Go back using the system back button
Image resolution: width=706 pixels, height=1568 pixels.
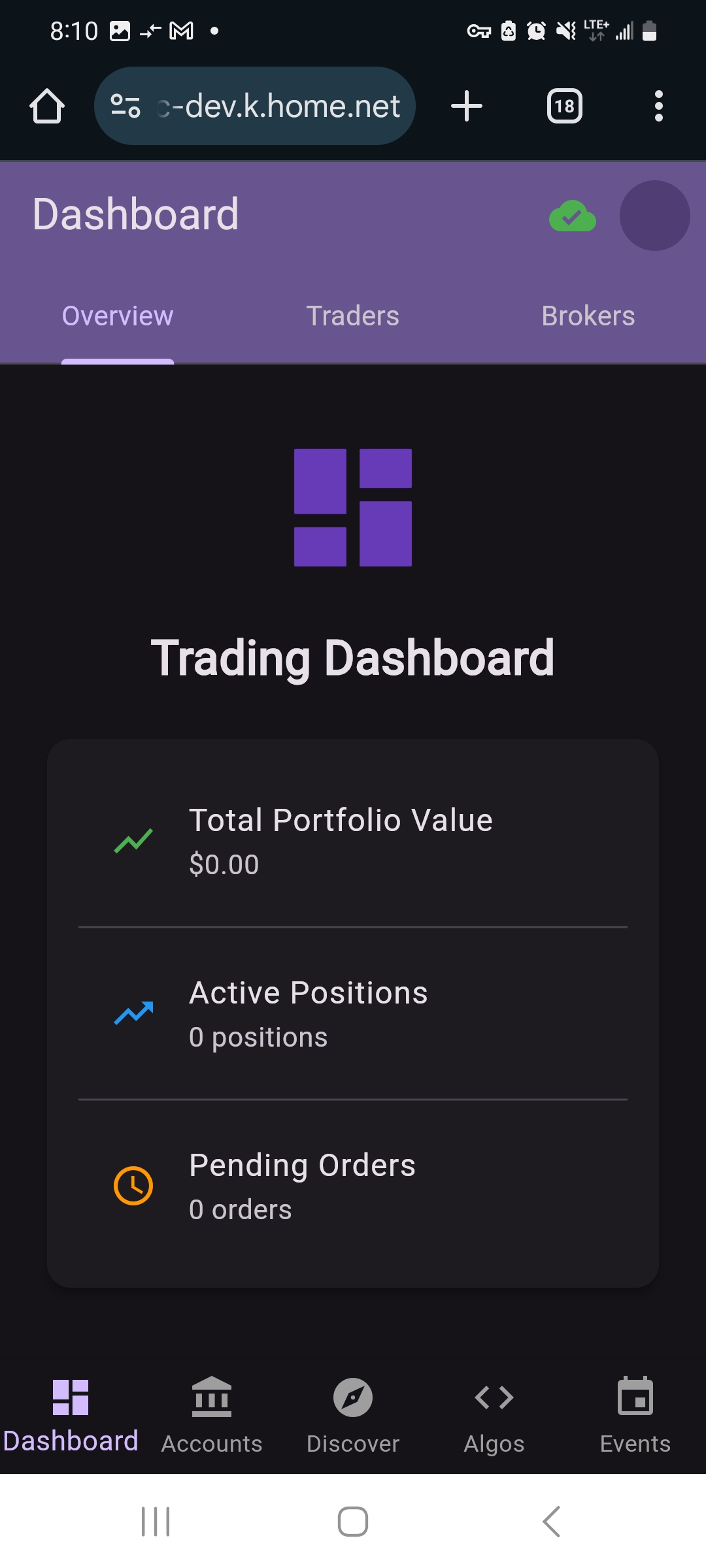pyautogui.click(x=551, y=1522)
